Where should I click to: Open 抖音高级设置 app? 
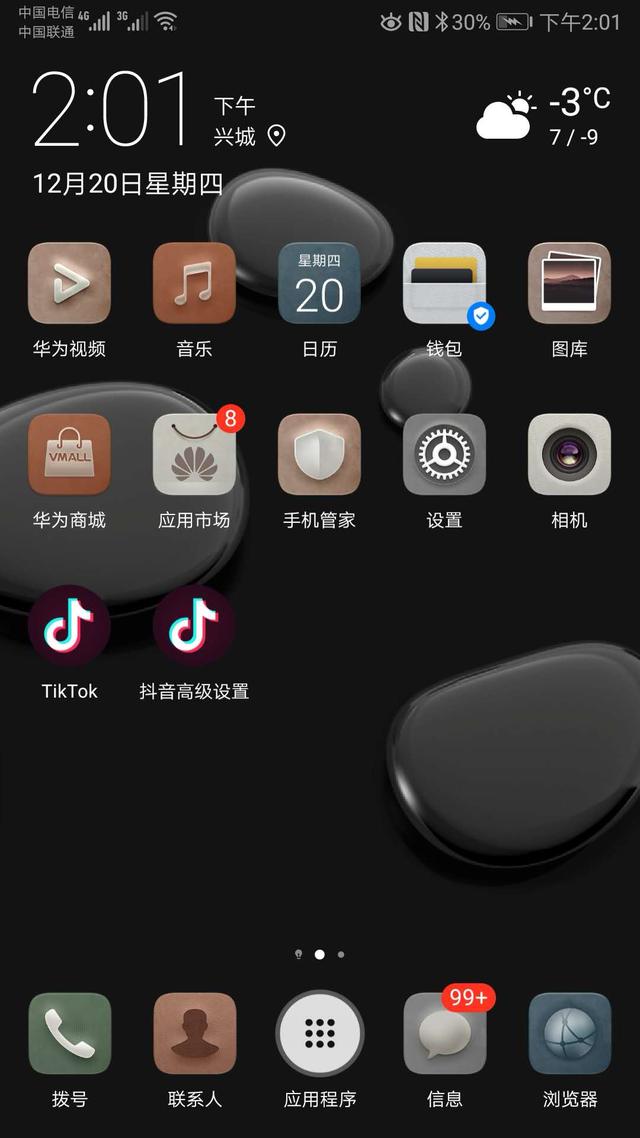point(194,626)
